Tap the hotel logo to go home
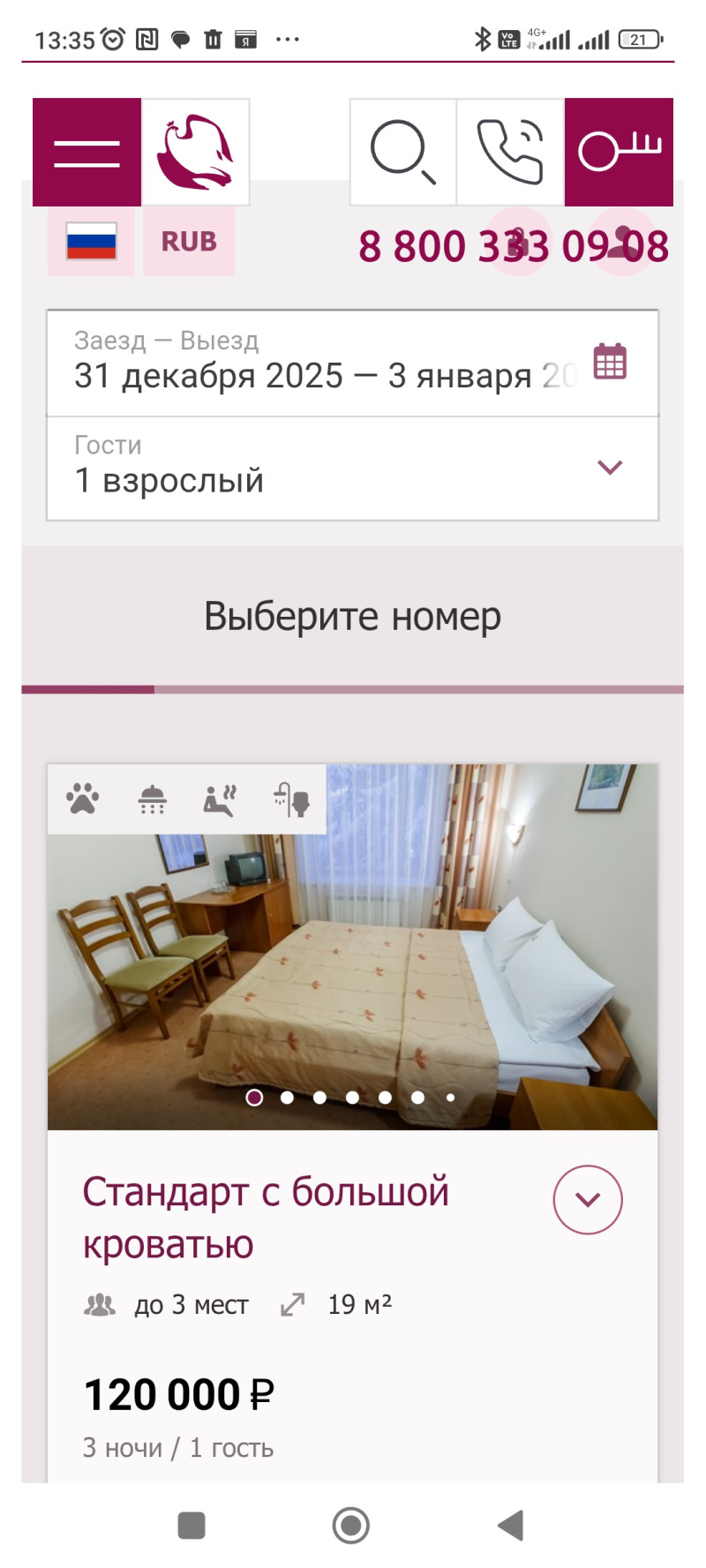The image size is (706, 1568). pos(196,153)
